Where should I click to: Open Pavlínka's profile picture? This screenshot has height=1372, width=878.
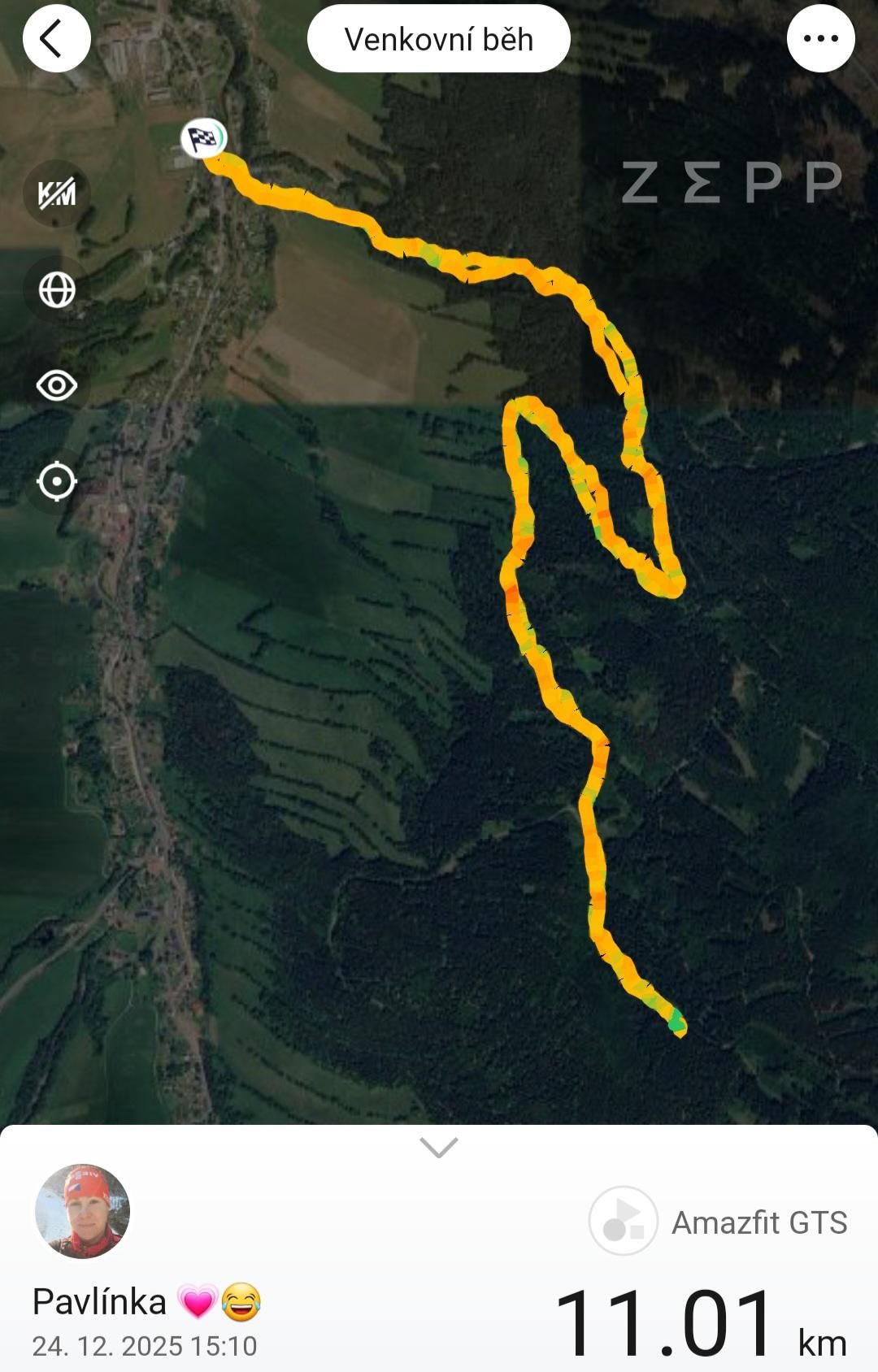pyautogui.click(x=82, y=1211)
